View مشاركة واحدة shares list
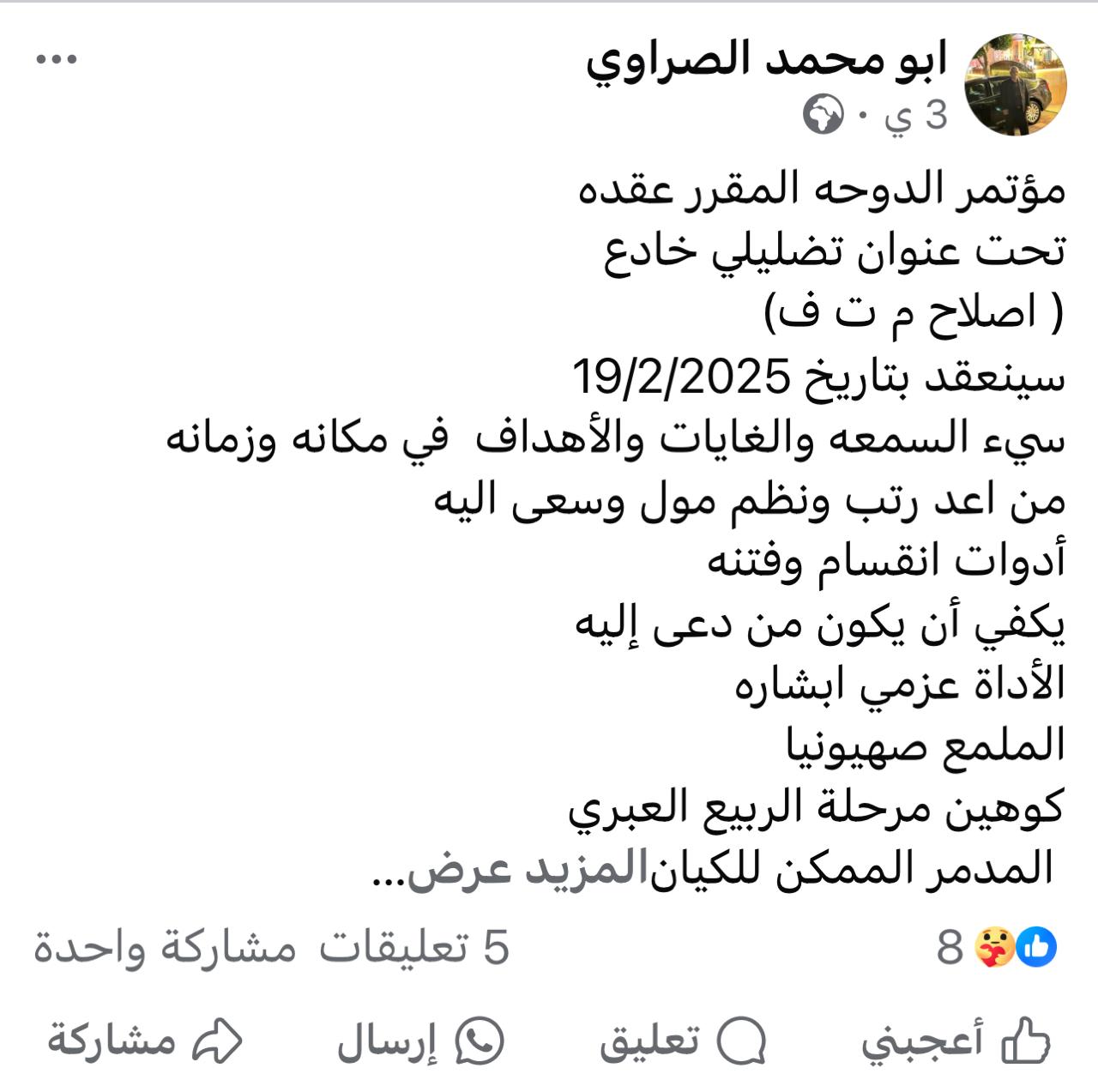Image resolution: width=1098 pixels, height=1092 pixels. 165,948
